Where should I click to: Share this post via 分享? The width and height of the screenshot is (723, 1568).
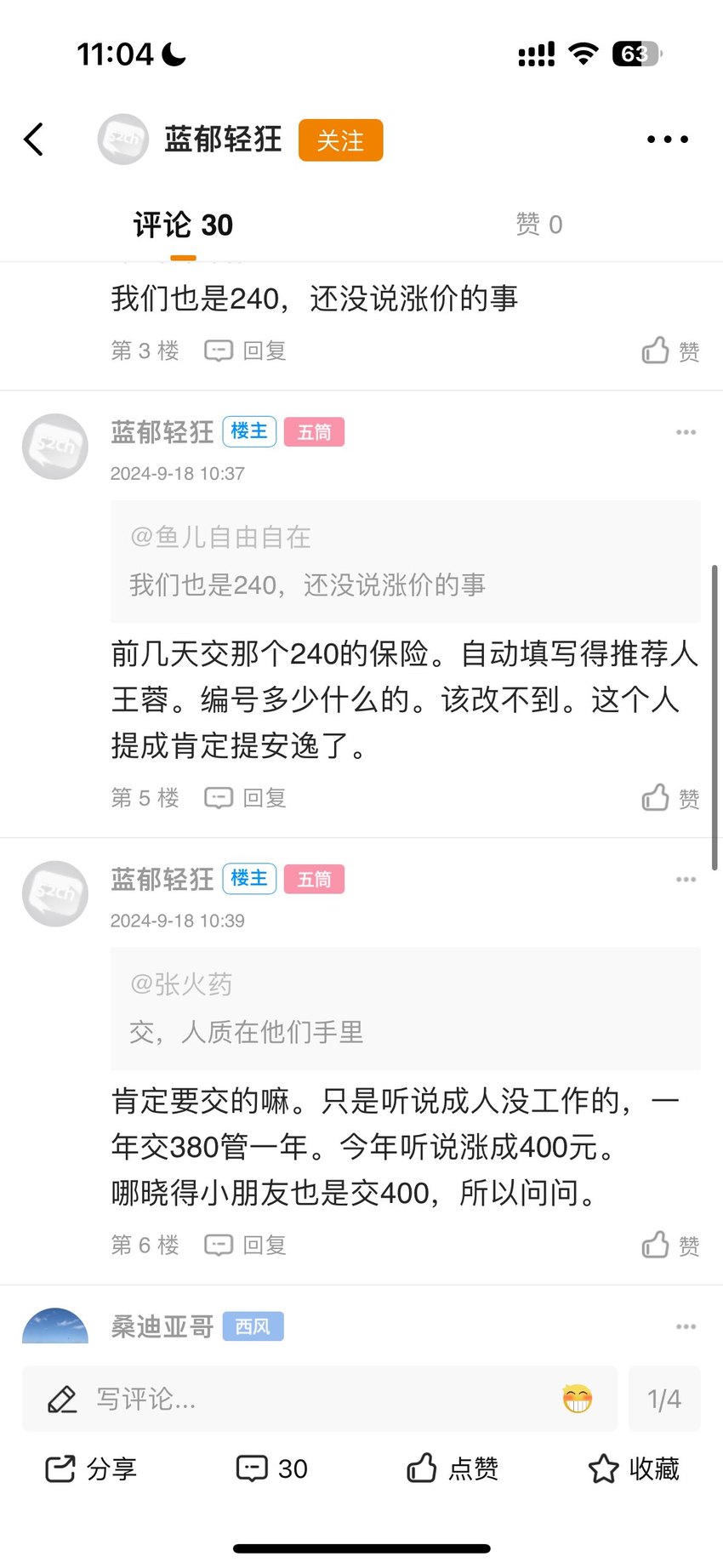[x=91, y=1468]
